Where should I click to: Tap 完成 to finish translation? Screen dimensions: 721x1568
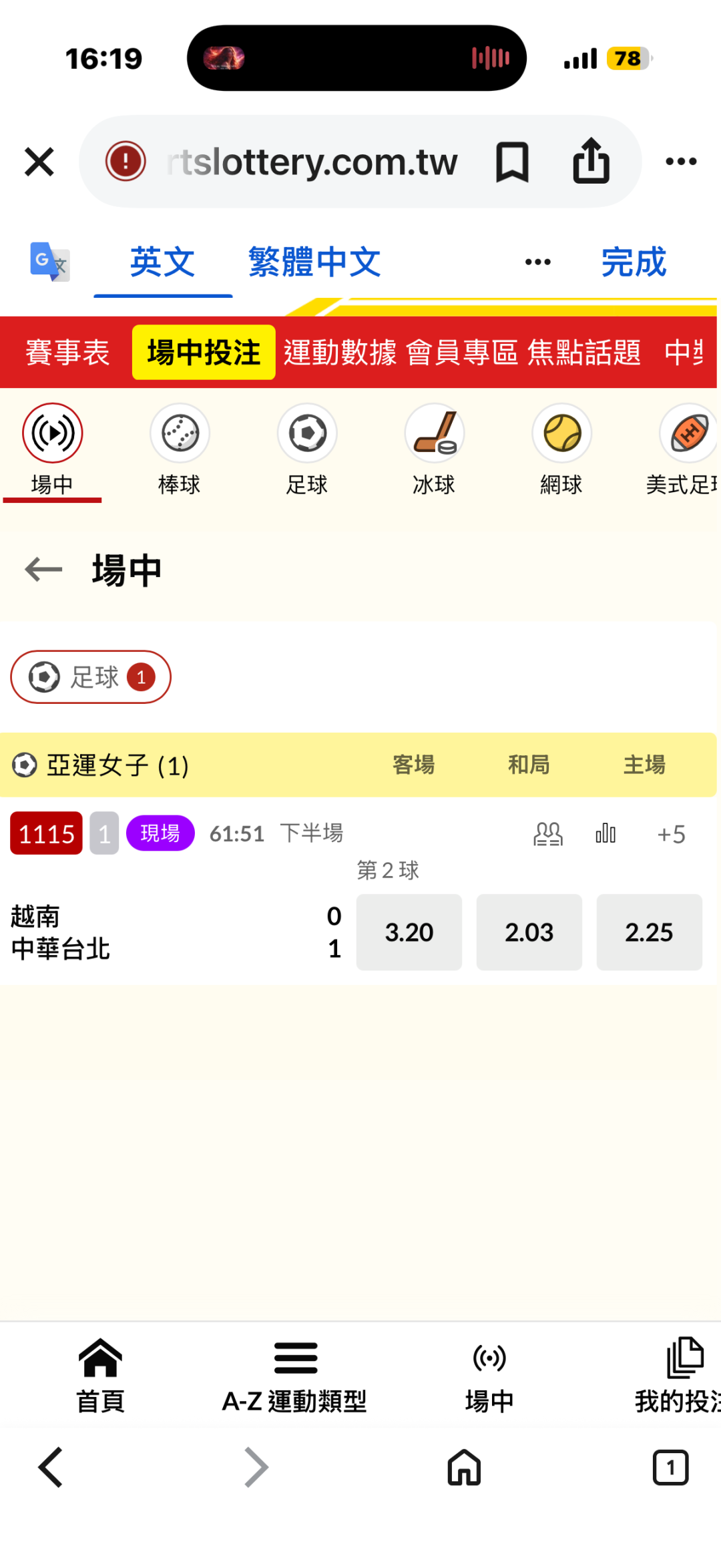click(634, 262)
